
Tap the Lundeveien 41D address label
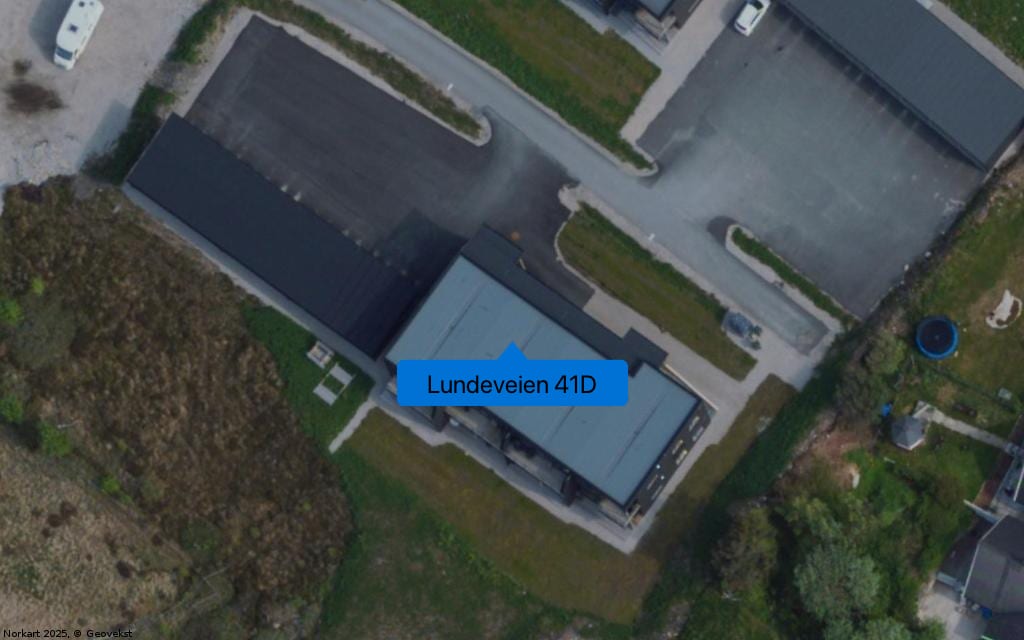[512, 383]
